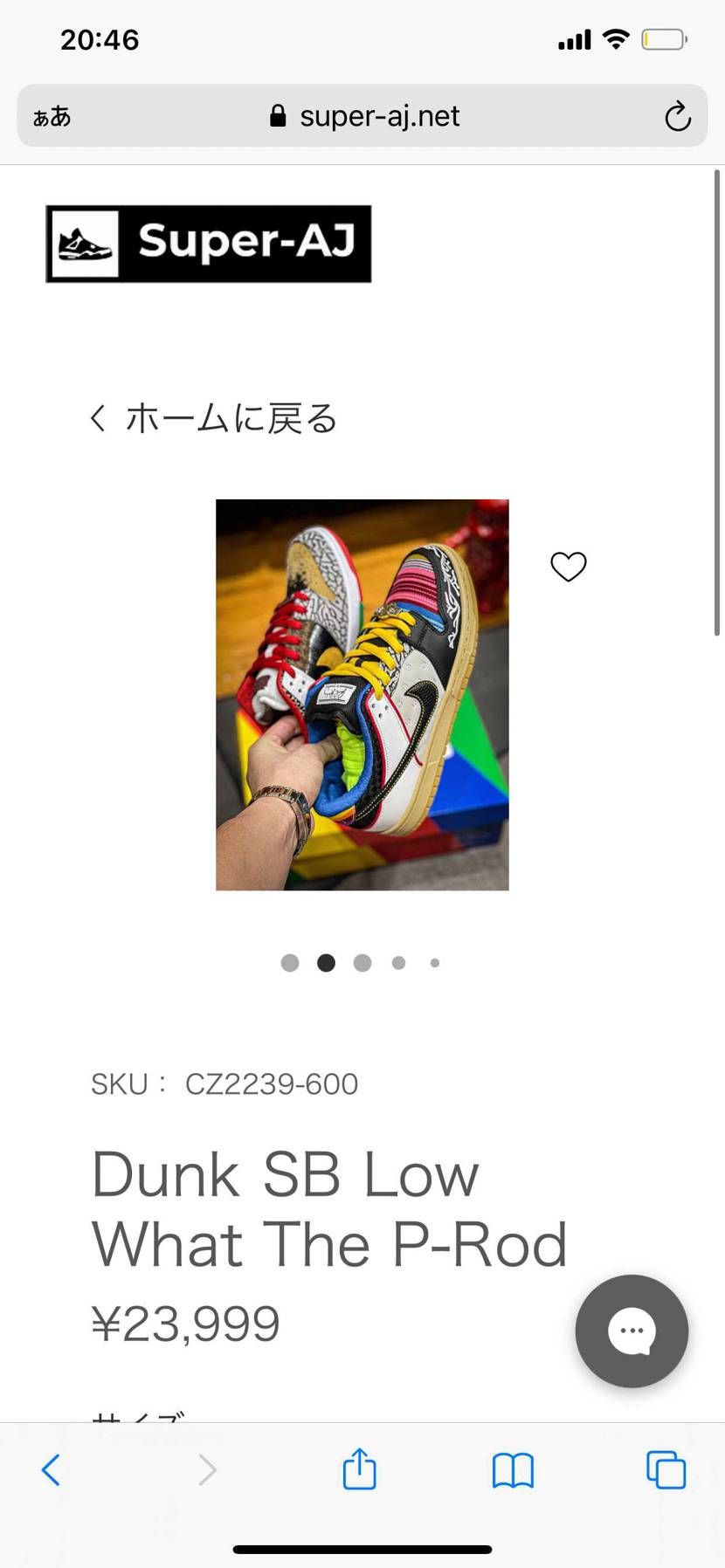Enlarge the Dunk SB Low product photo
This screenshot has height=1568, width=725.
tap(362, 694)
